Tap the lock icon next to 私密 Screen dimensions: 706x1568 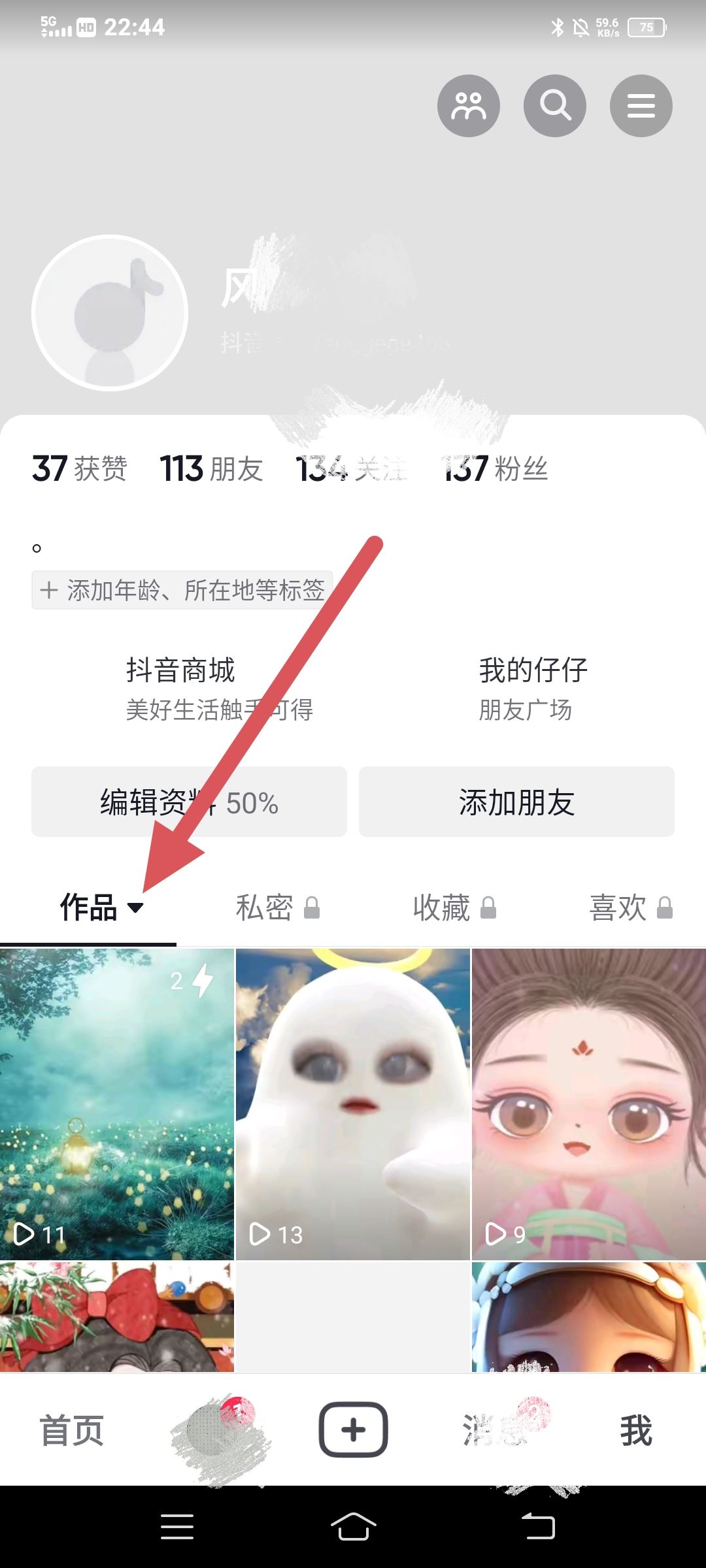[312, 908]
